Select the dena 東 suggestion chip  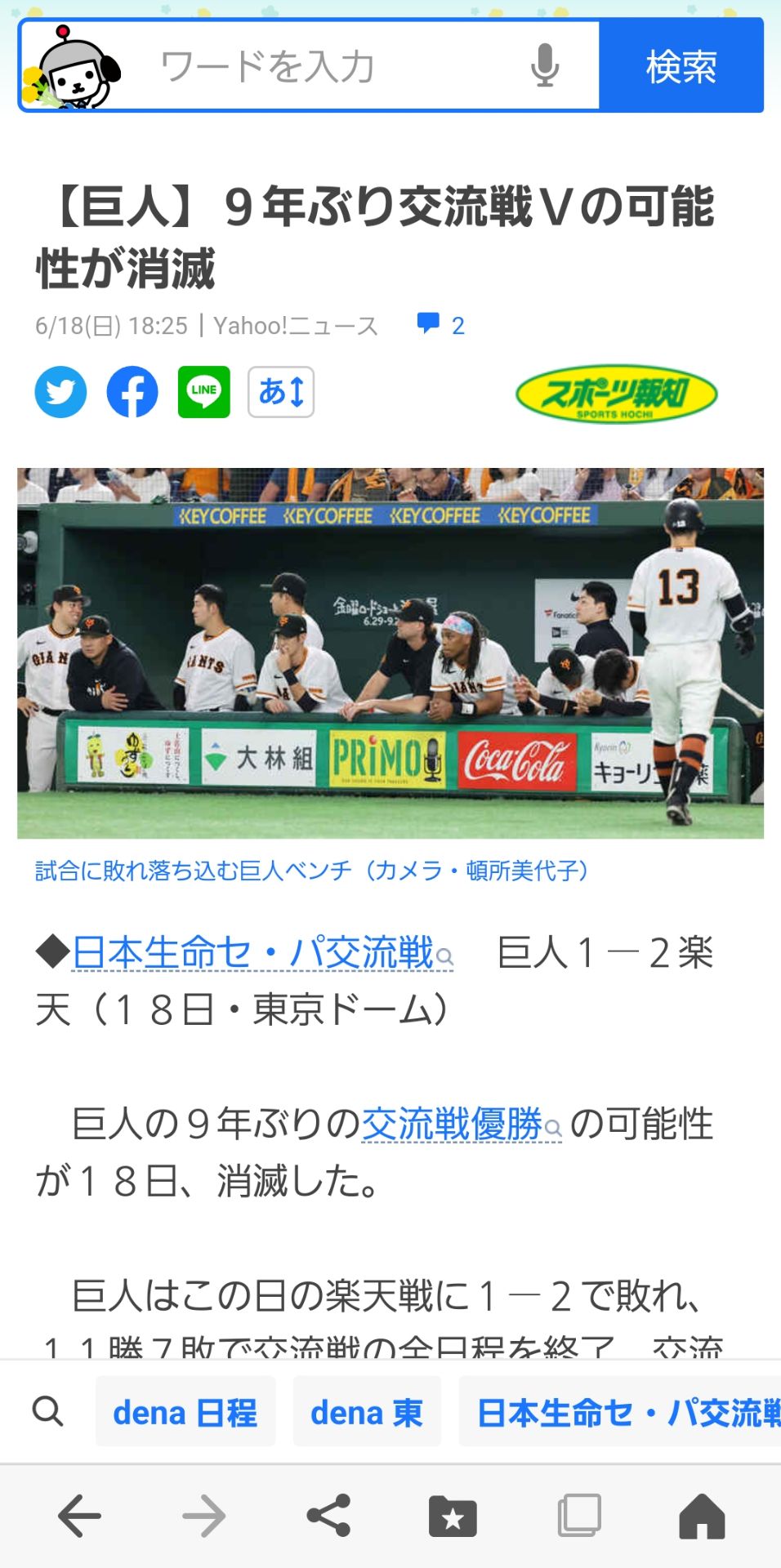tap(366, 1412)
